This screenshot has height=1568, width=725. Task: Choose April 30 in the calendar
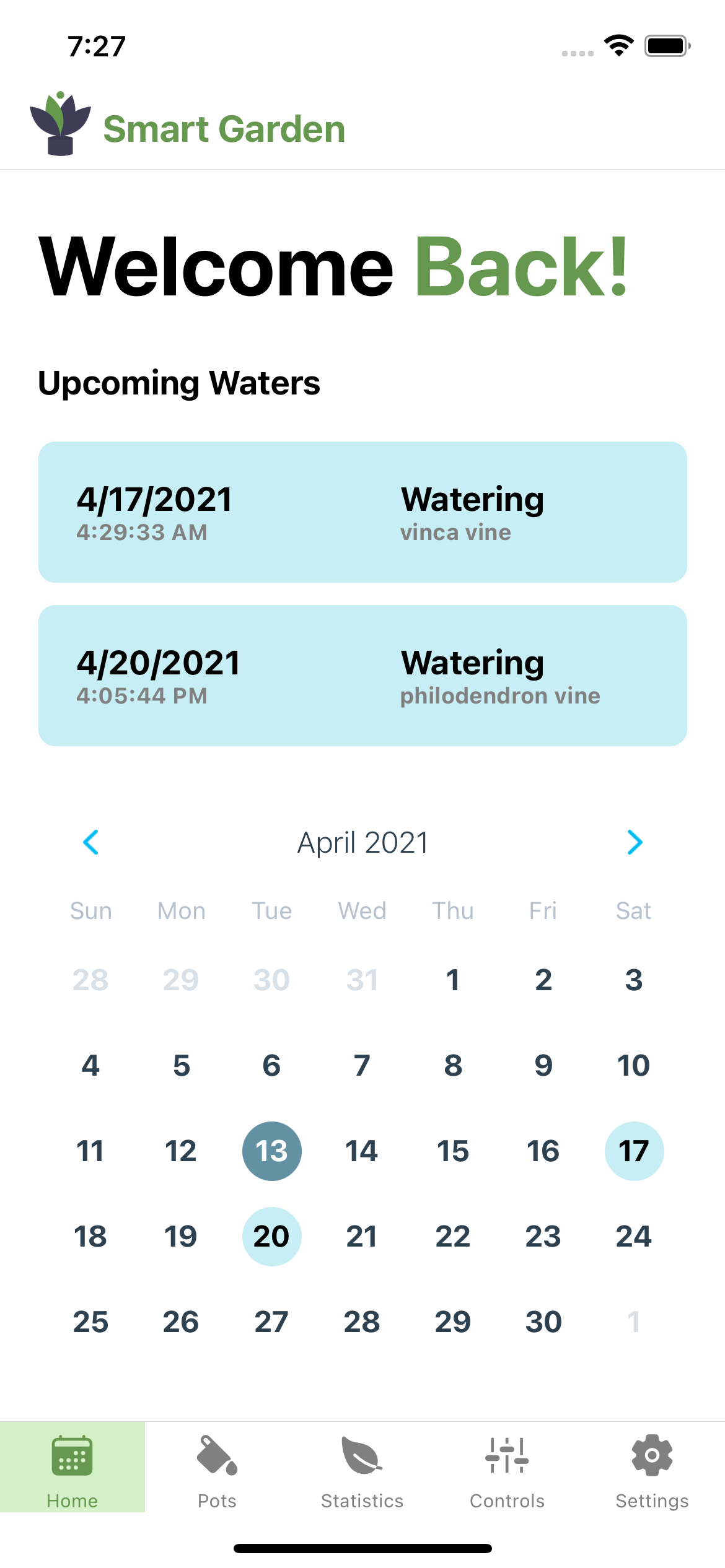pyautogui.click(x=543, y=1322)
